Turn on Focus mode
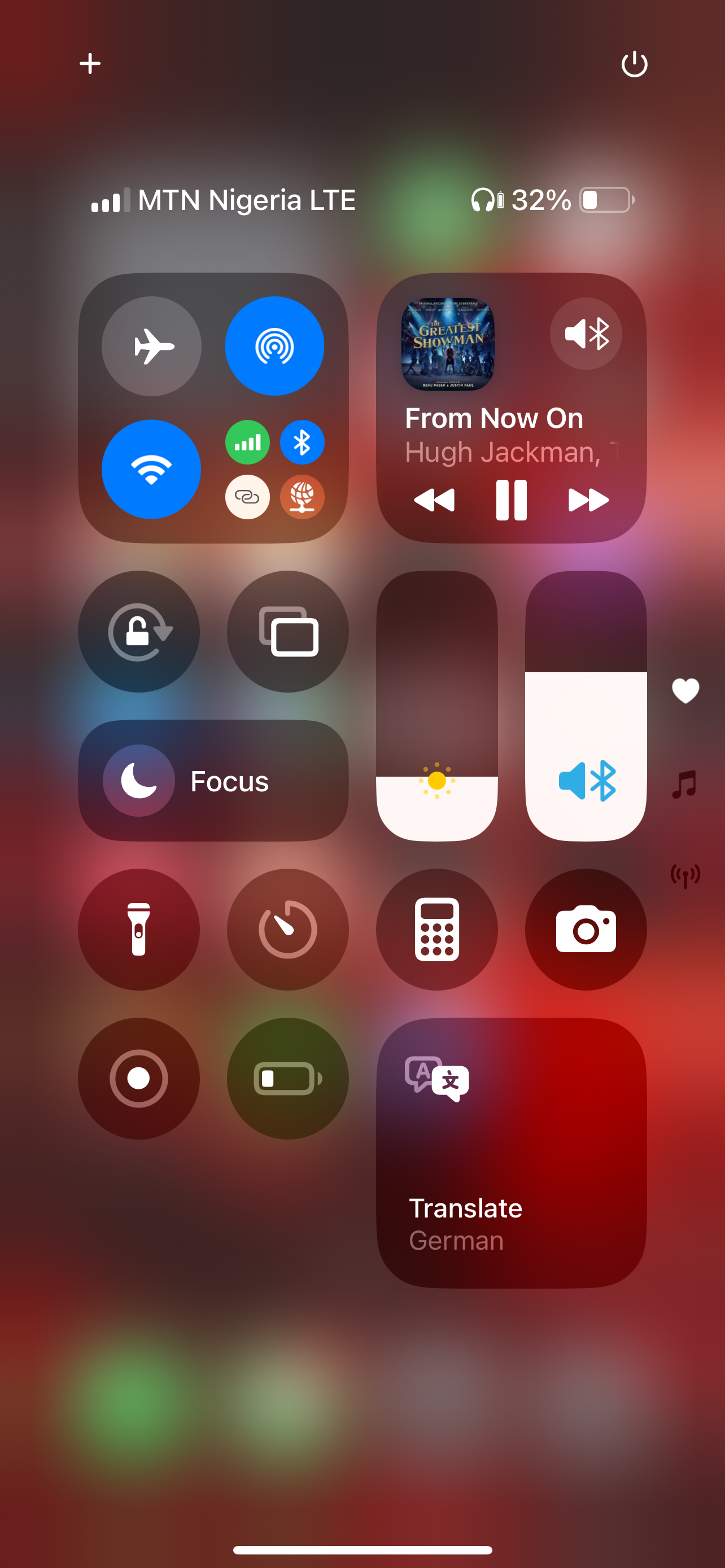725x1568 pixels. click(x=213, y=781)
